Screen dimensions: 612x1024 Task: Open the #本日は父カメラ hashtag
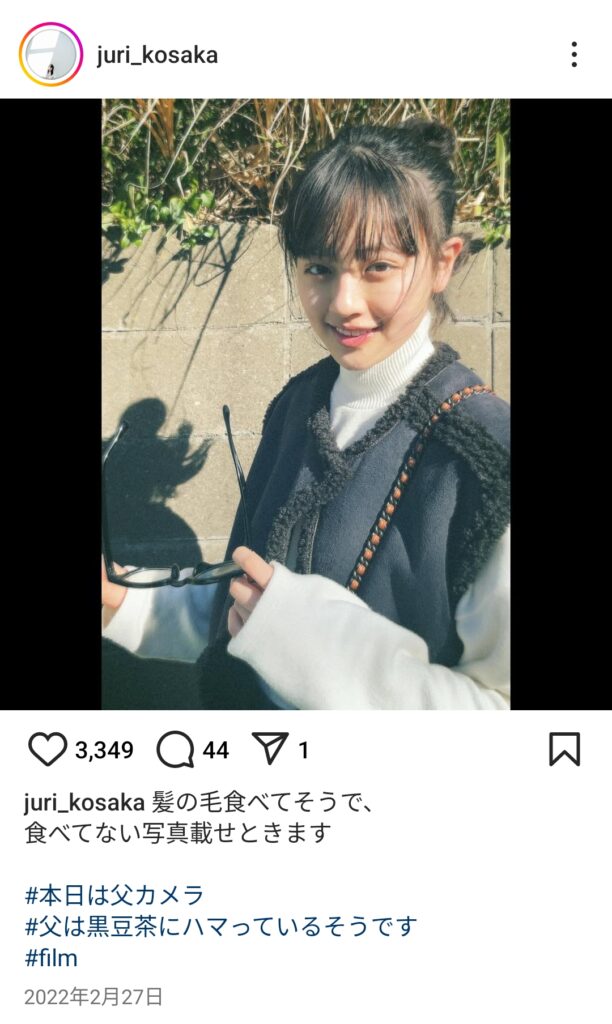[x=114, y=895]
